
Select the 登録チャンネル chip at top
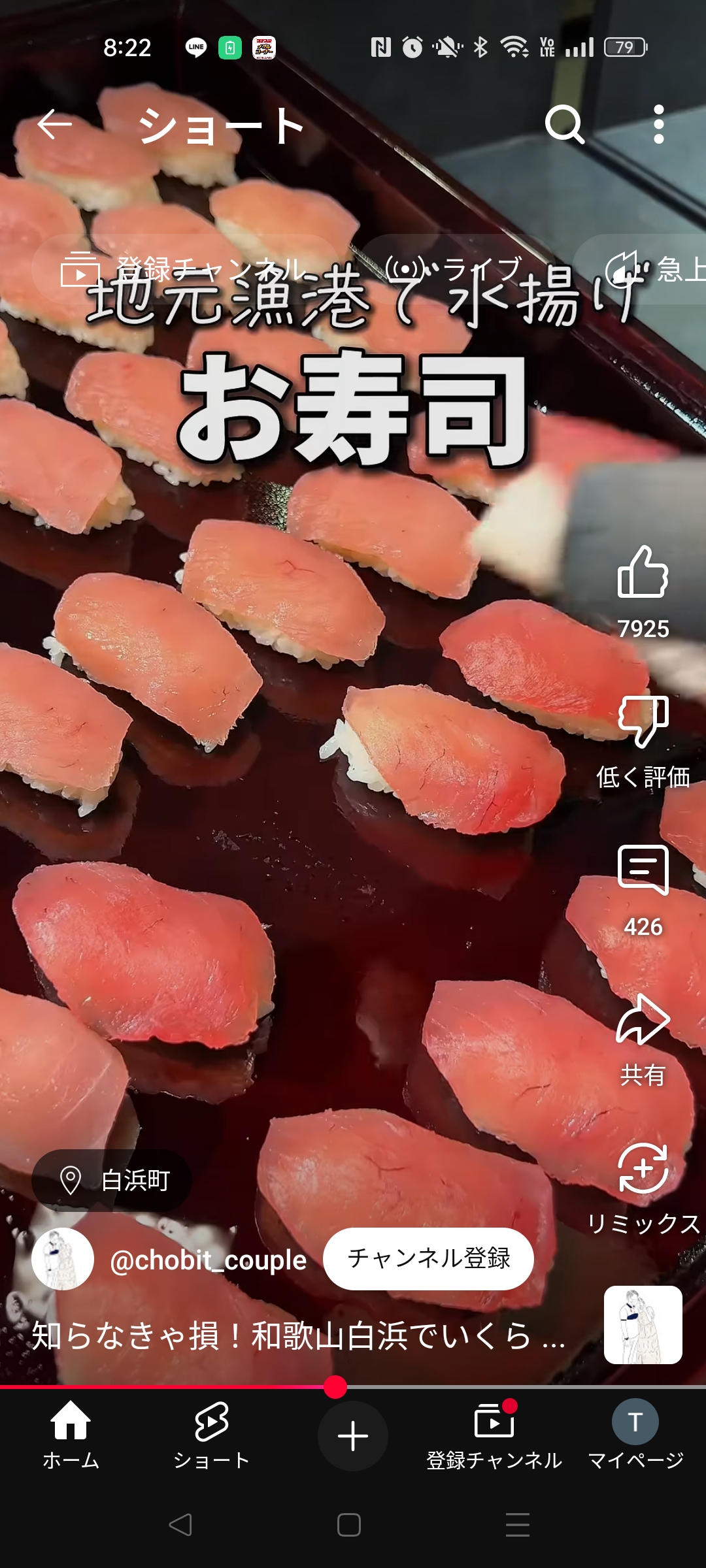[183, 269]
